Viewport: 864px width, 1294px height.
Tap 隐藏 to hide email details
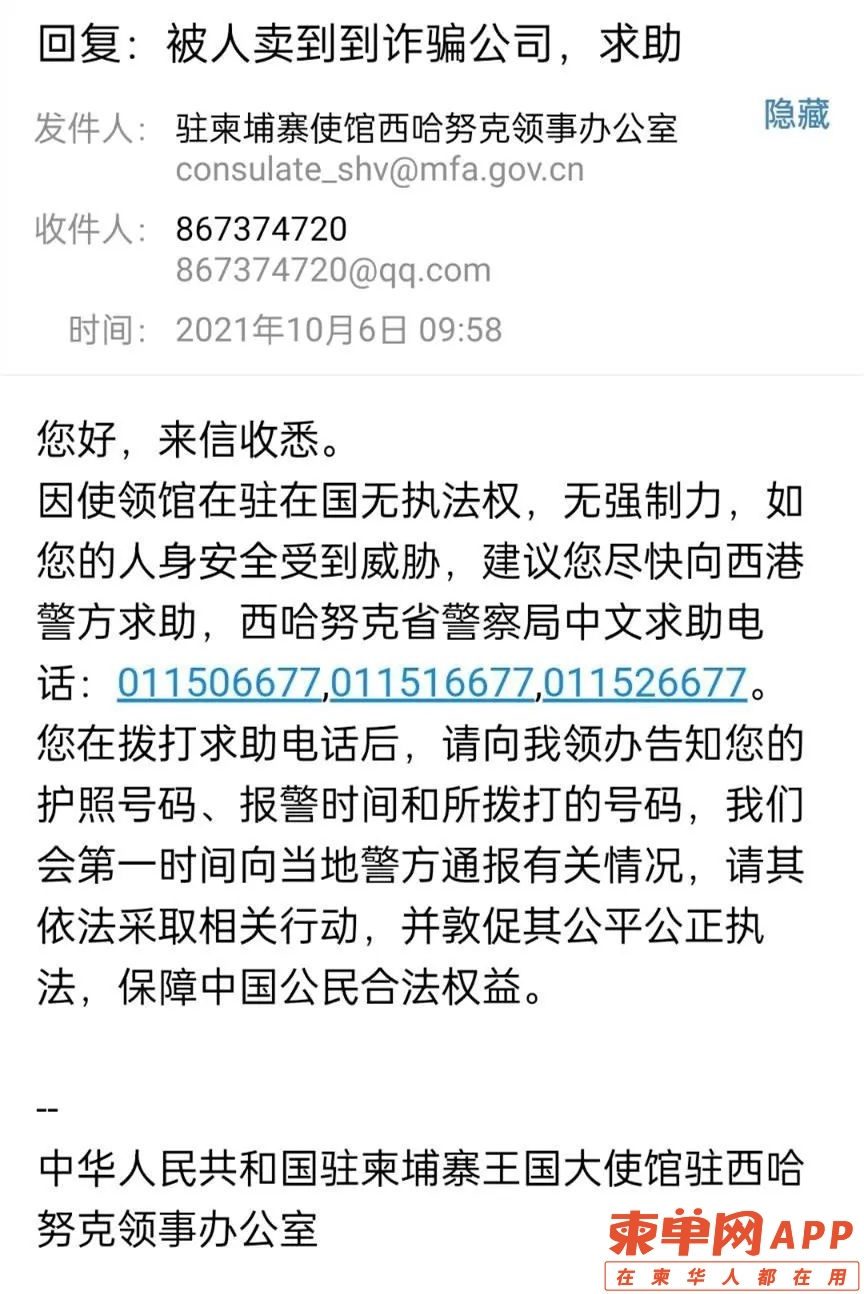click(796, 114)
